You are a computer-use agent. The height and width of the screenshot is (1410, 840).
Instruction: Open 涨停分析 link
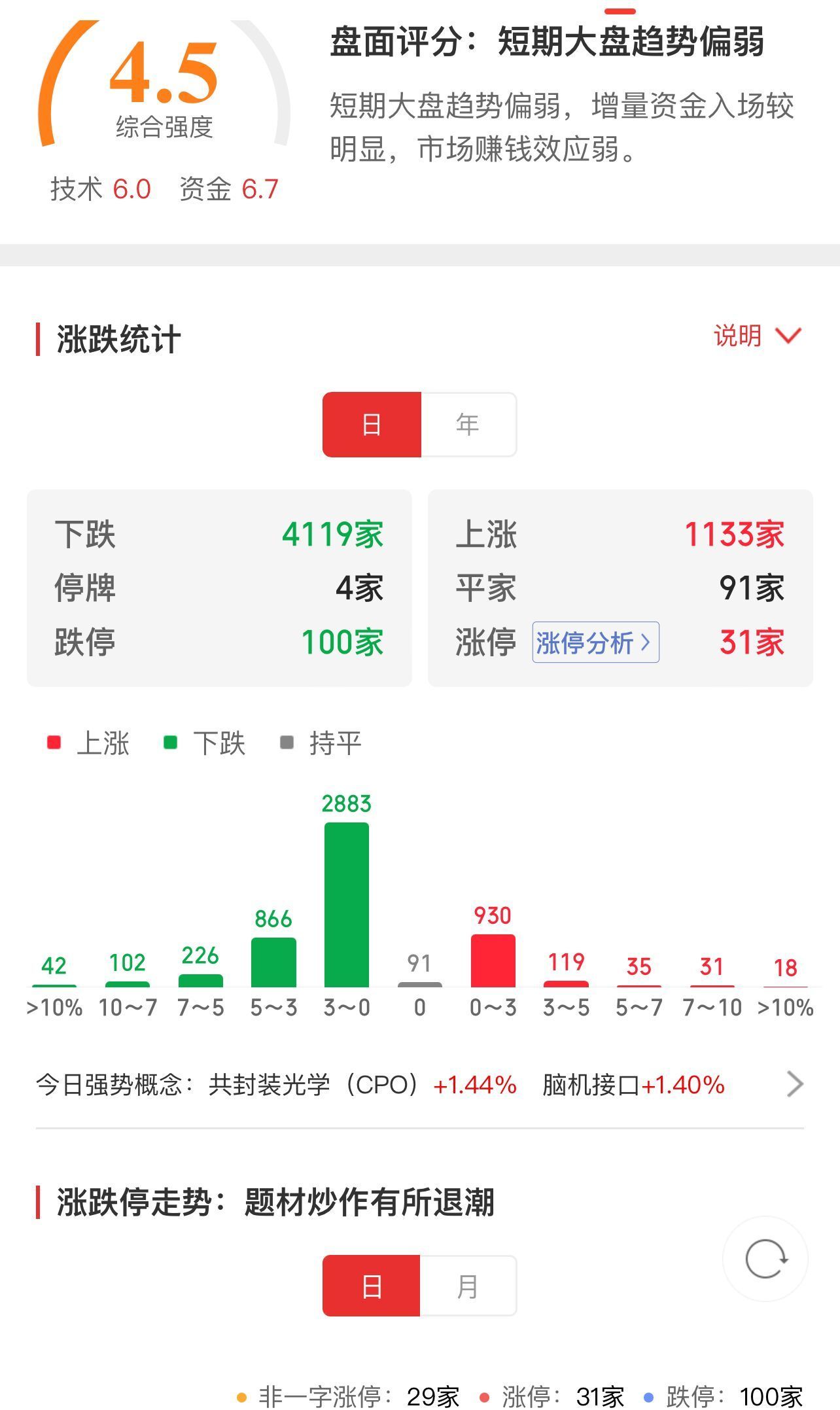tap(595, 643)
